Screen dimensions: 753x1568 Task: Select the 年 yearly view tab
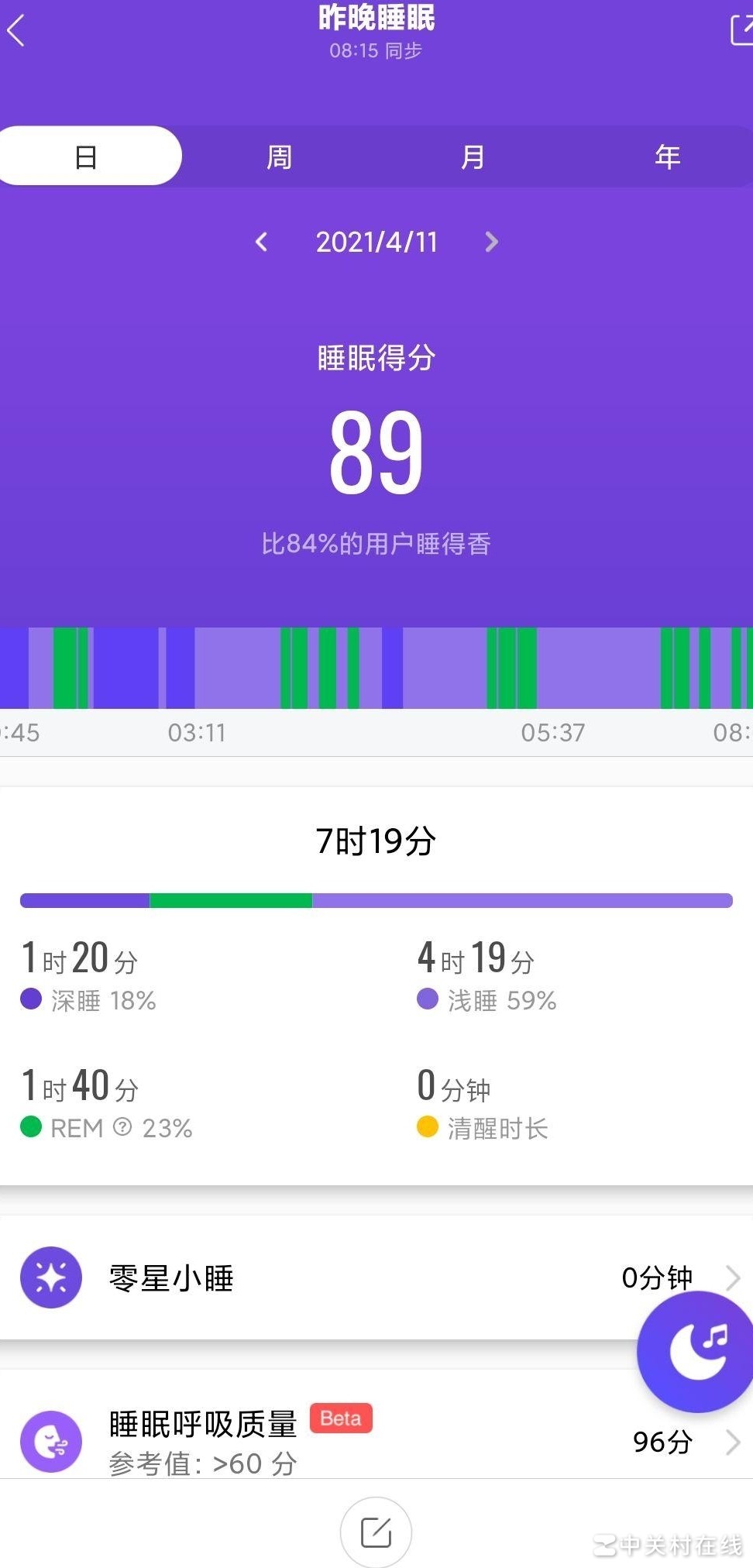tap(665, 156)
